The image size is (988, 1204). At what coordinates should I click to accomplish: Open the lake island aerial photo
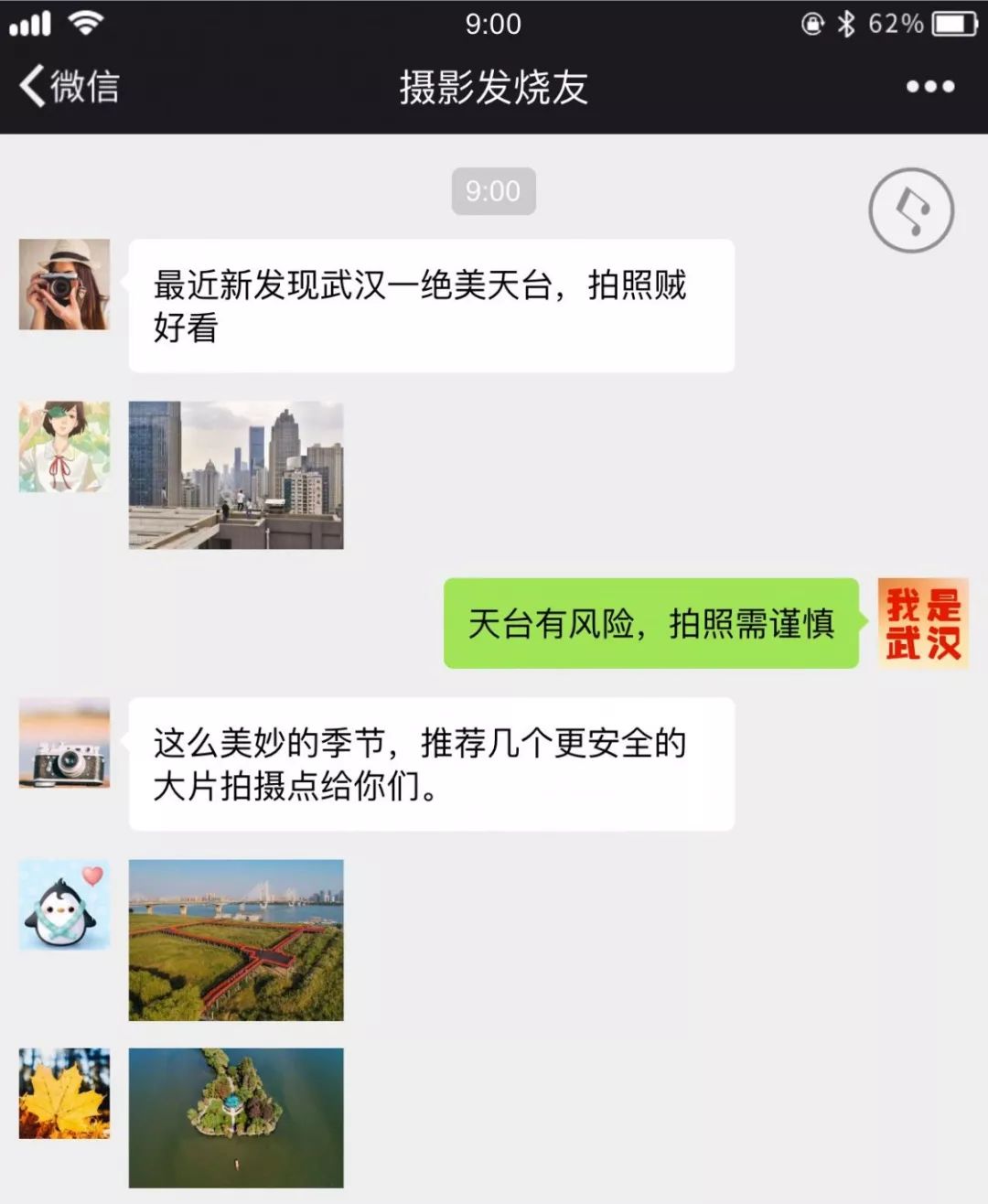pyautogui.click(x=236, y=1117)
